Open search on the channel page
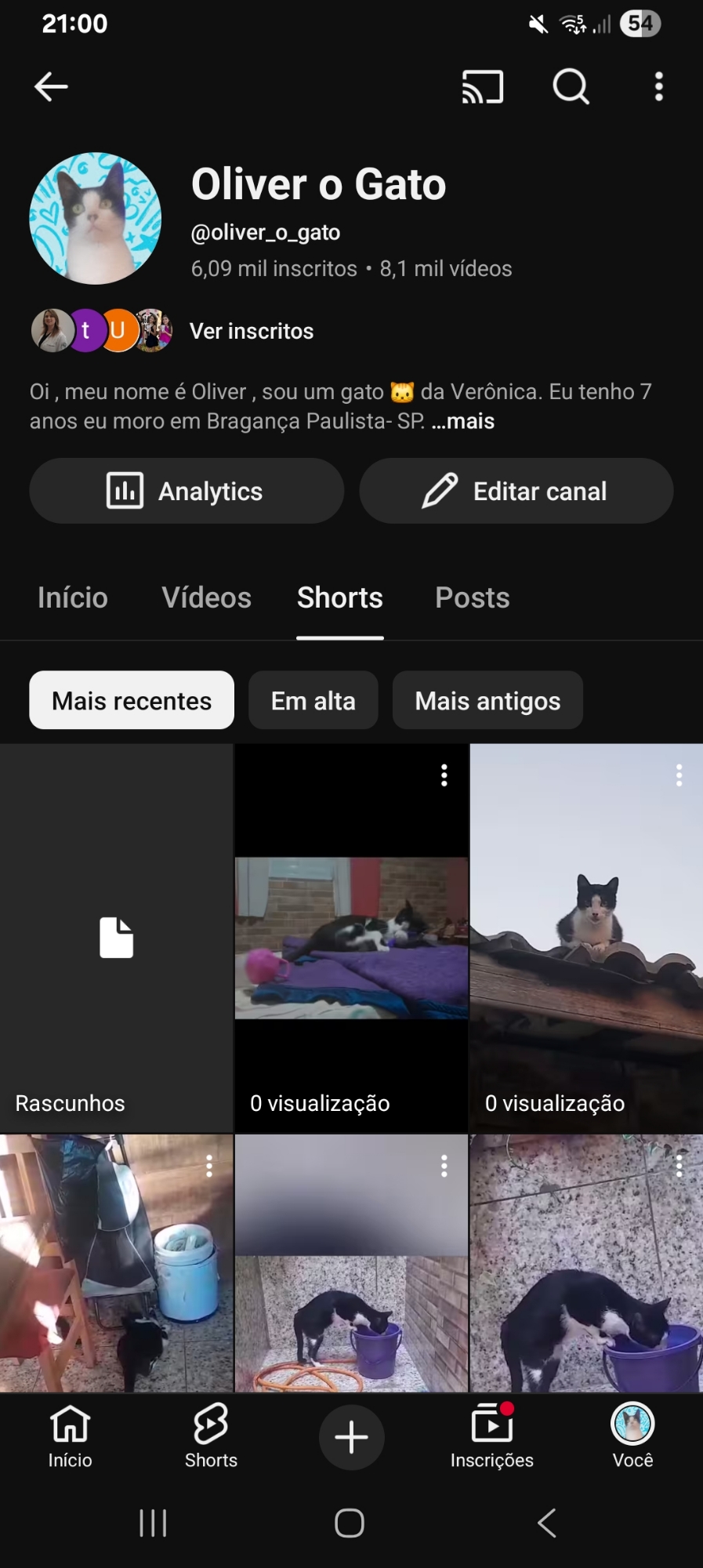 [x=571, y=86]
